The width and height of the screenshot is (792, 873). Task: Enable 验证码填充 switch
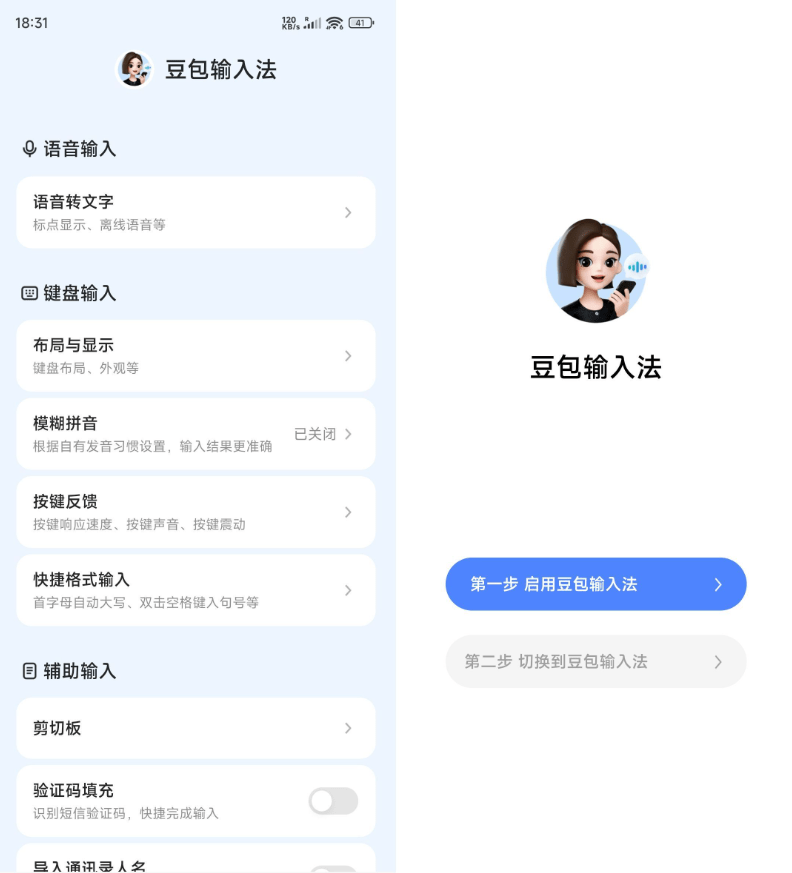[332, 801]
